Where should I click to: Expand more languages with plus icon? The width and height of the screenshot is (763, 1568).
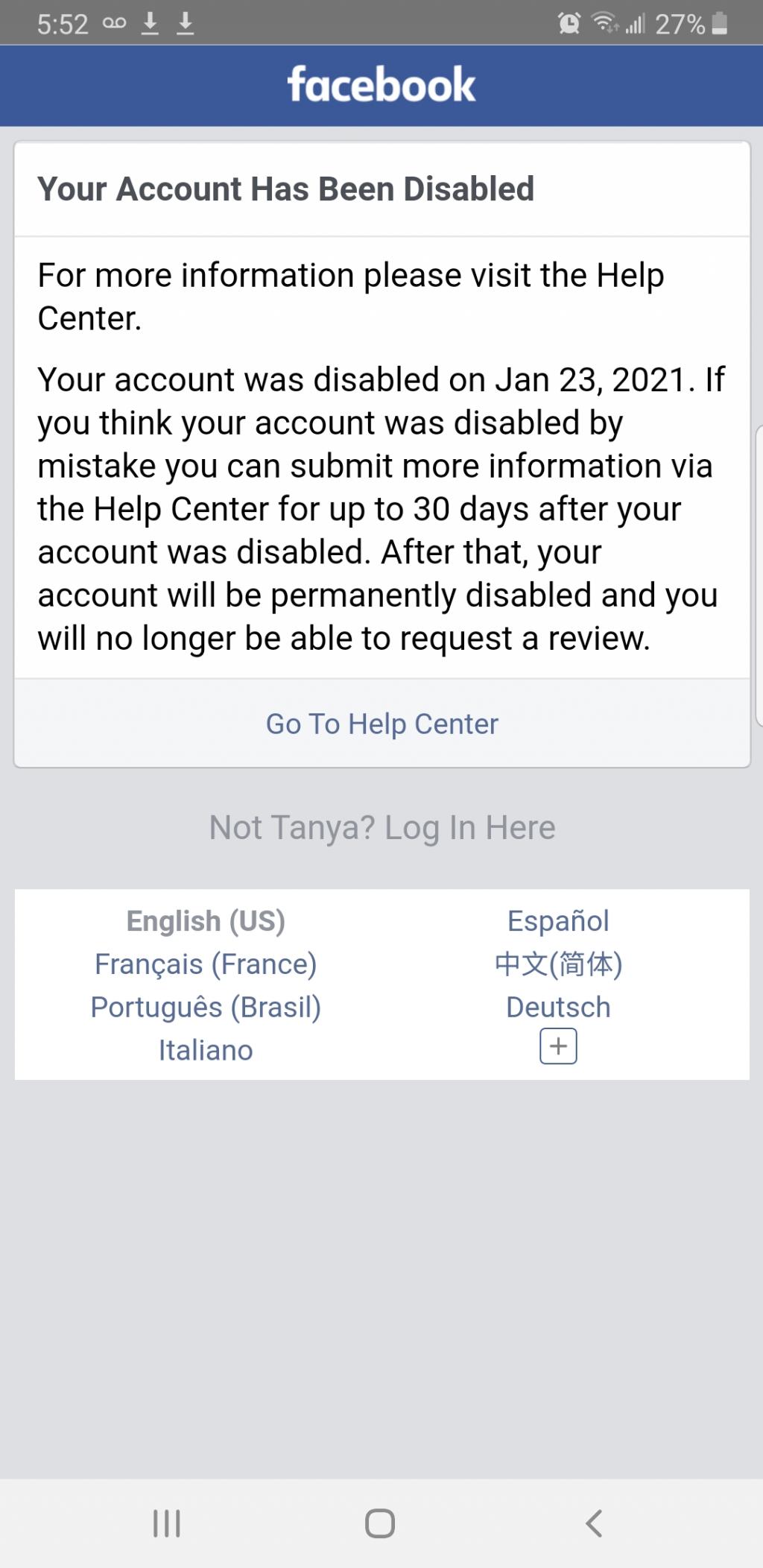pyautogui.click(x=558, y=1046)
